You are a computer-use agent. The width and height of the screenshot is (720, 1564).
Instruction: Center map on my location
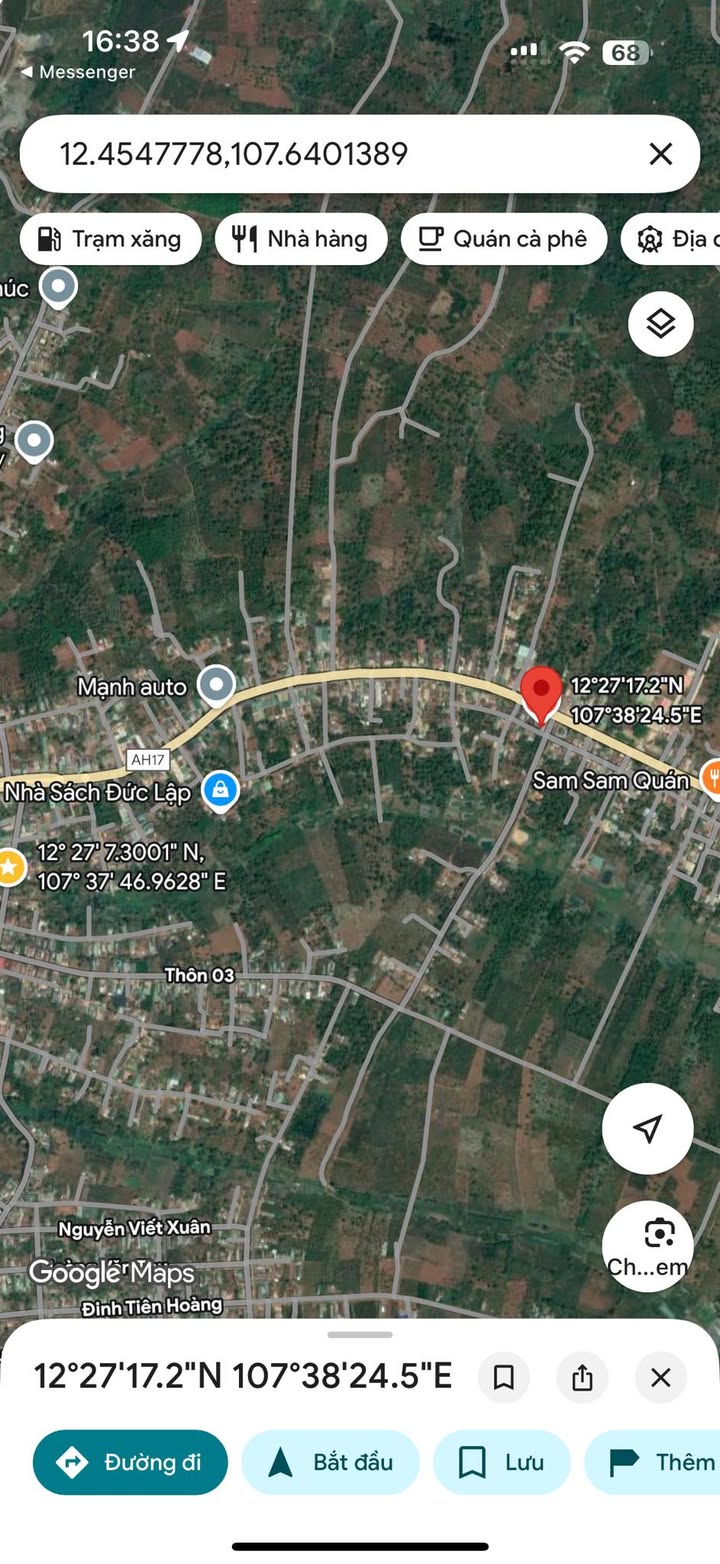pyautogui.click(x=647, y=1129)
